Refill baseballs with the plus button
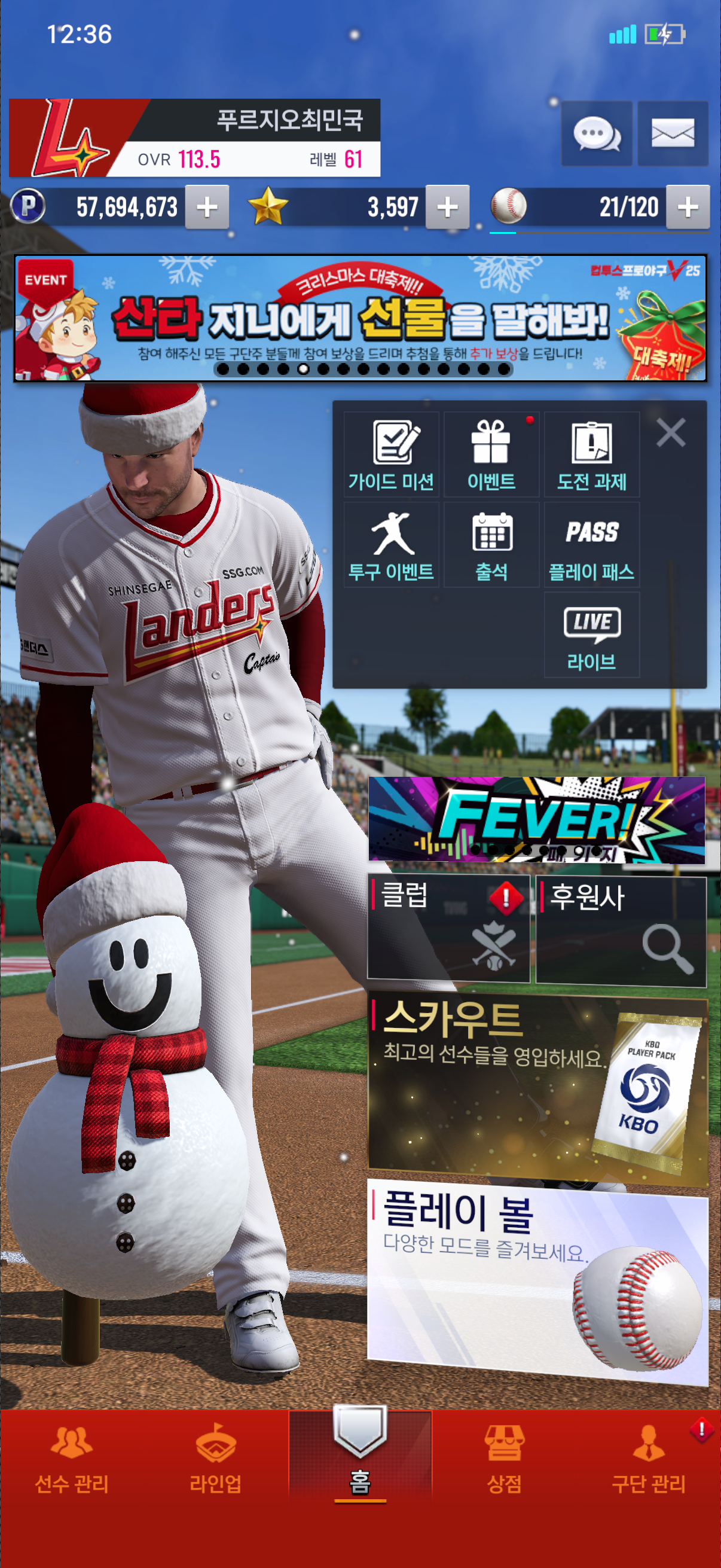This screenshot has height=1568, width=721. 688,208
